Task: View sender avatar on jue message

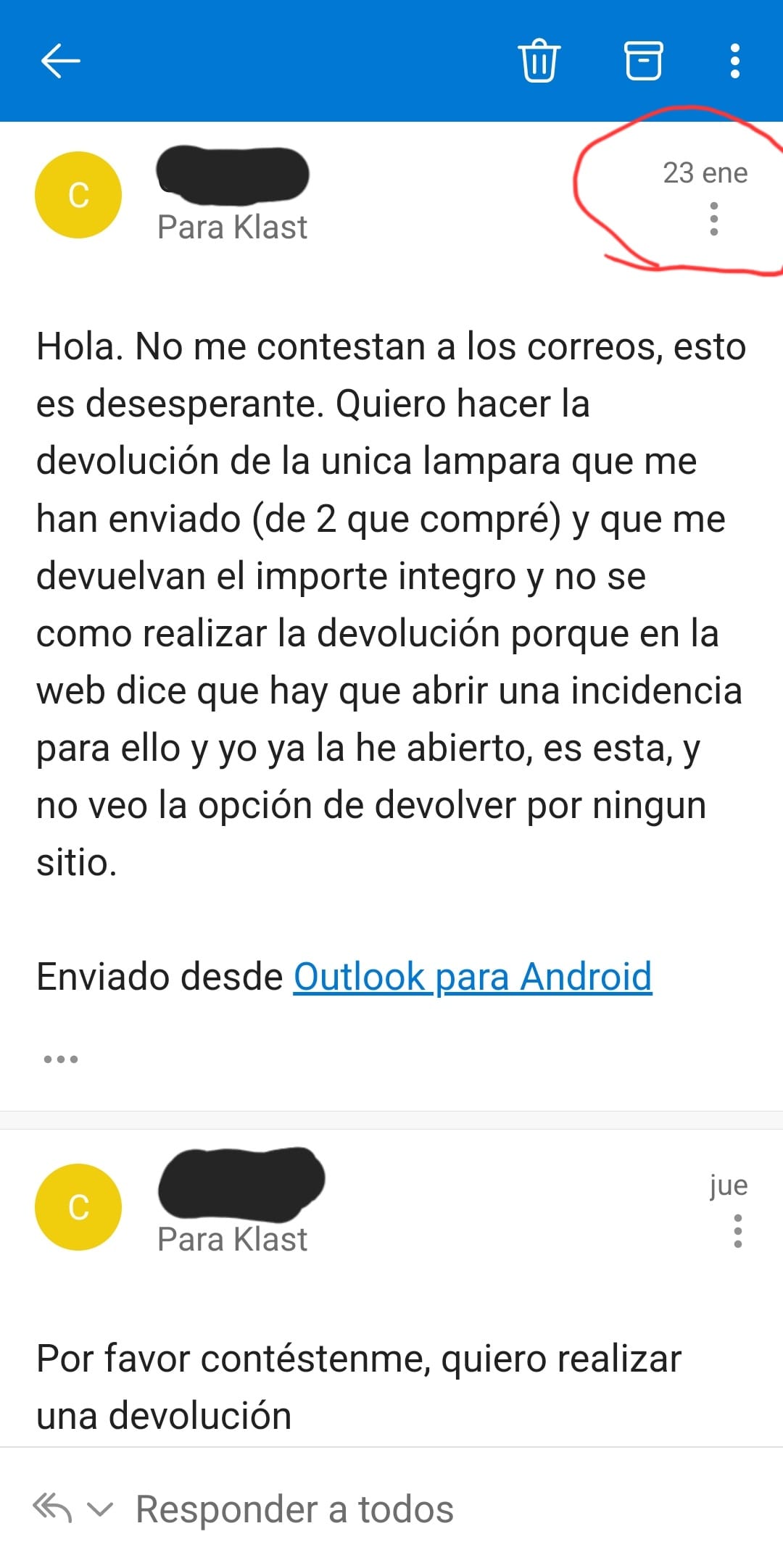Action: coord(78,1207)
